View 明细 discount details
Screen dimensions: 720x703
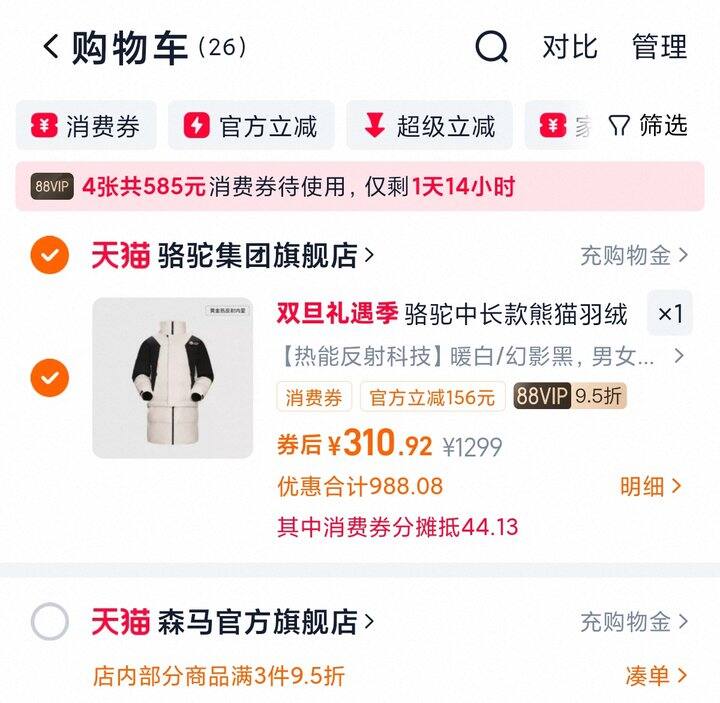[x=650, y=487]
